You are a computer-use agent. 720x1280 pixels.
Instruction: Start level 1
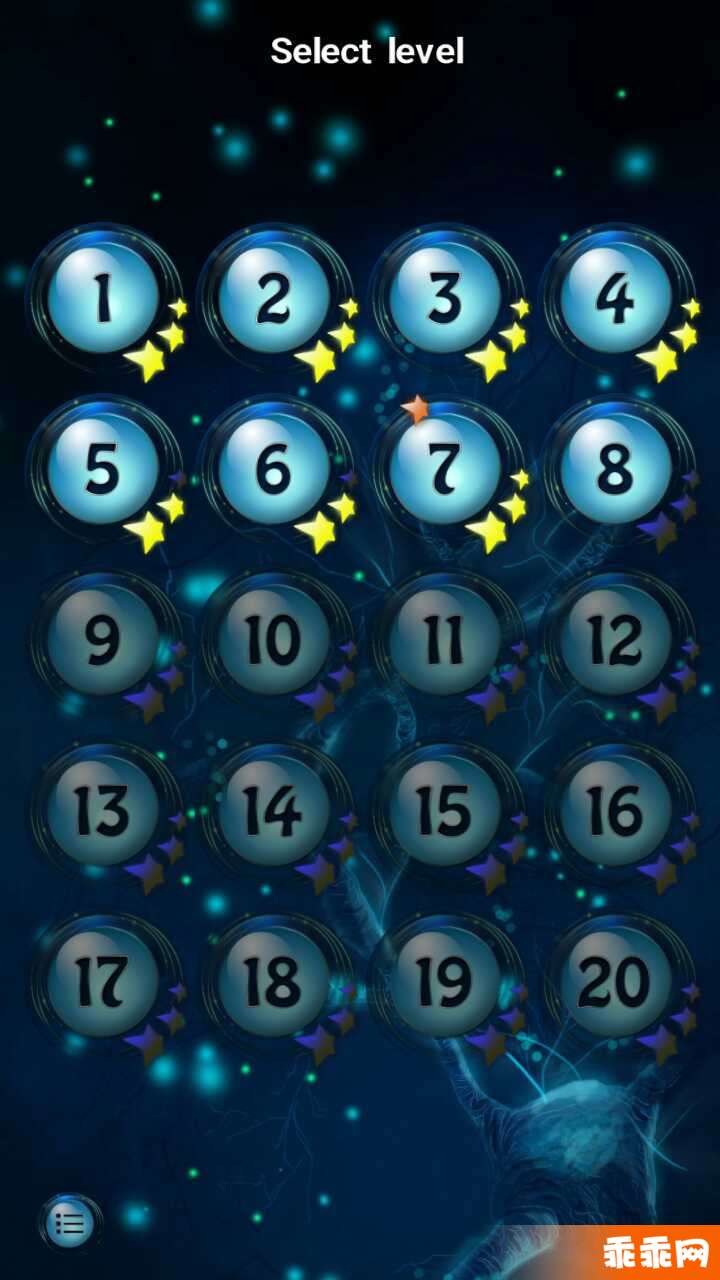tap(103, 298)
